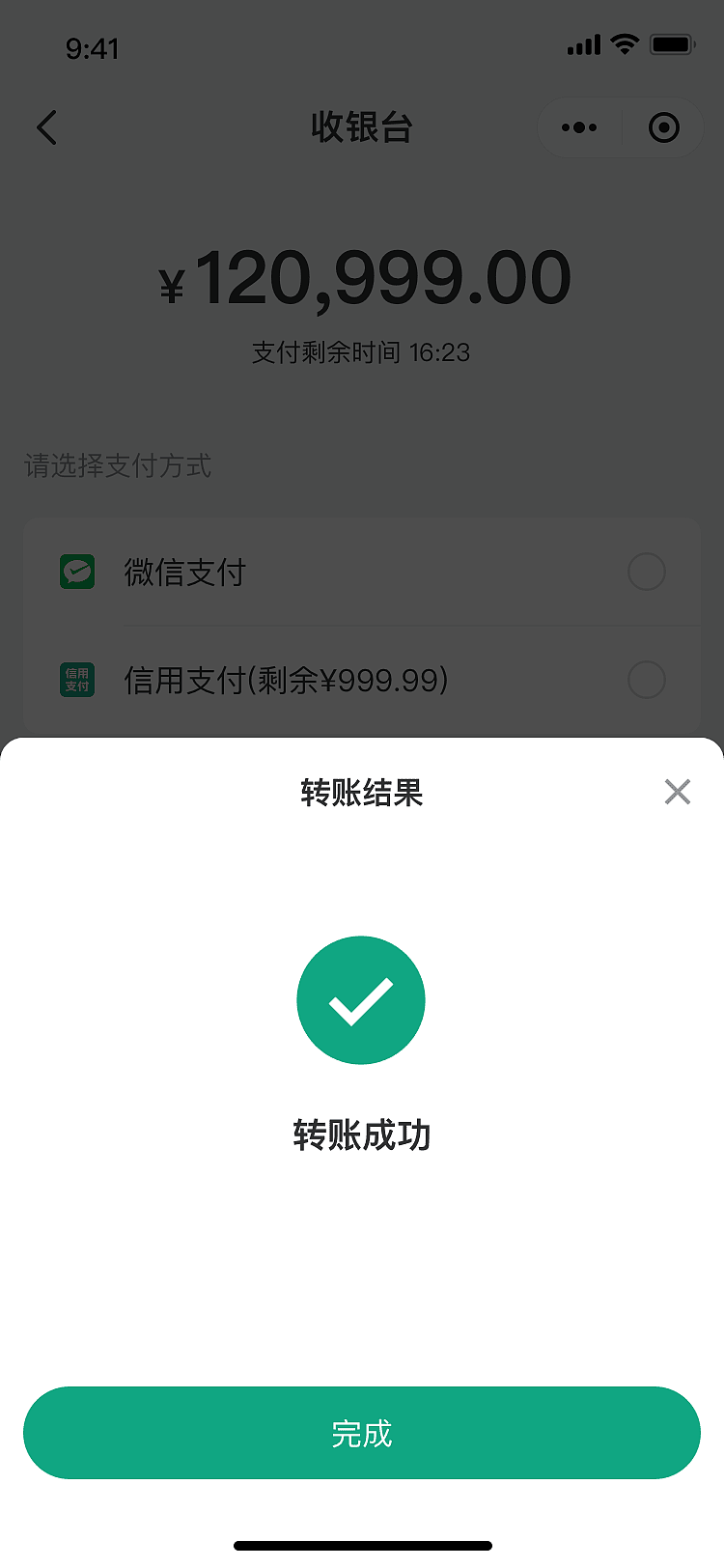The height and width of the screenshot is (1568, 724).
Task: Select the WeChat Pay icon
Action: pos(77,572)
